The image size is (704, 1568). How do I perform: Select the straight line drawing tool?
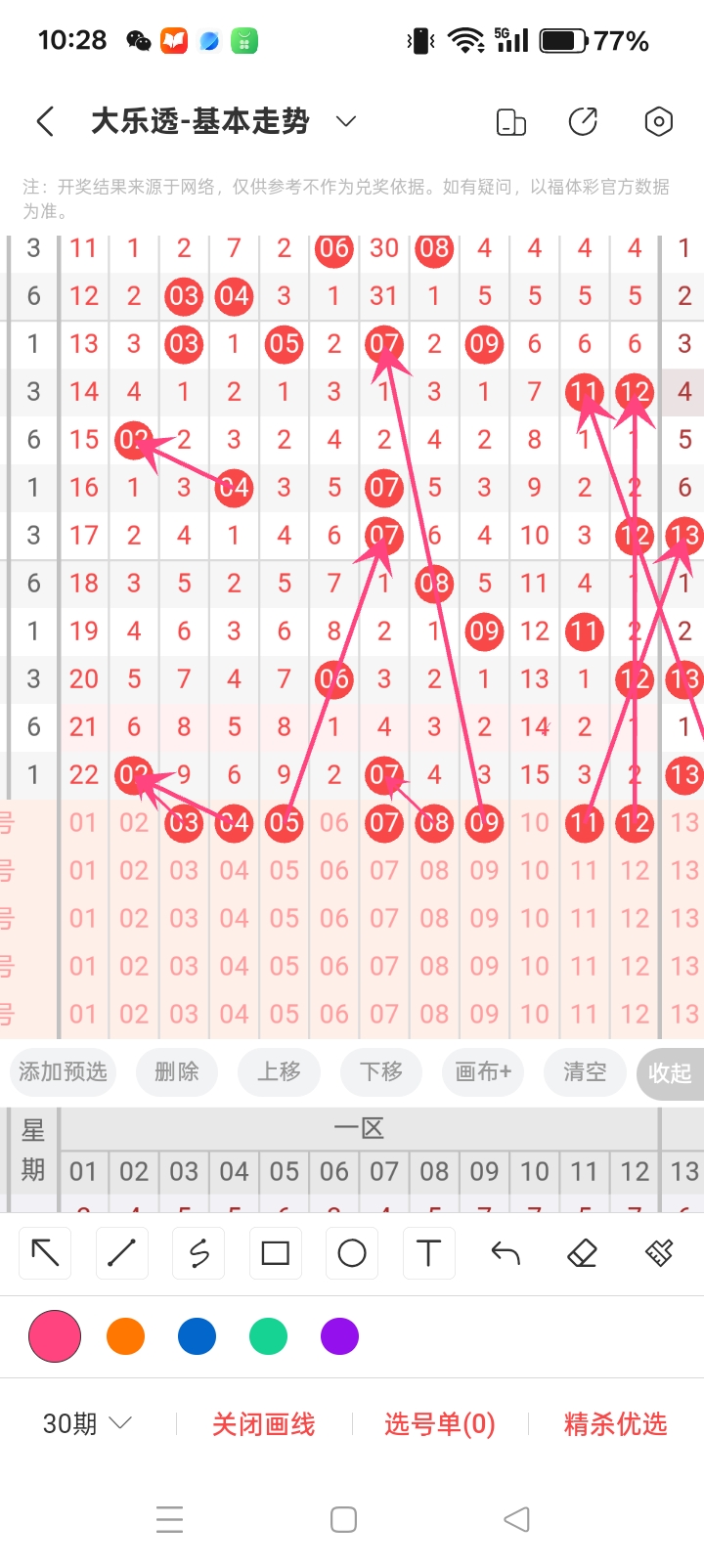click(x=121, y=1252)
